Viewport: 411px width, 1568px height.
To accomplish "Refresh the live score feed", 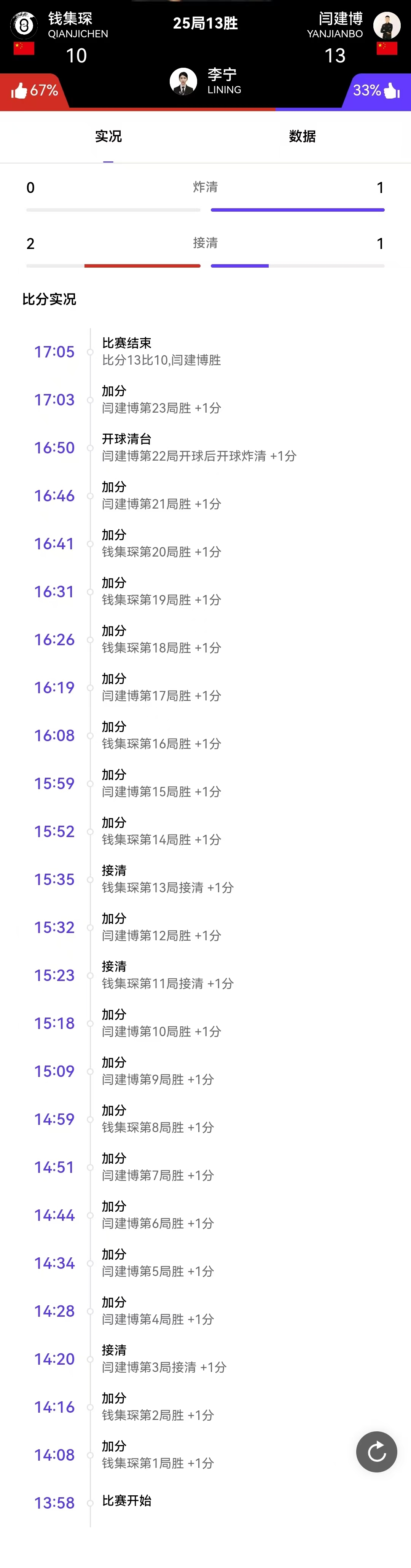I will coord(376,1452).
